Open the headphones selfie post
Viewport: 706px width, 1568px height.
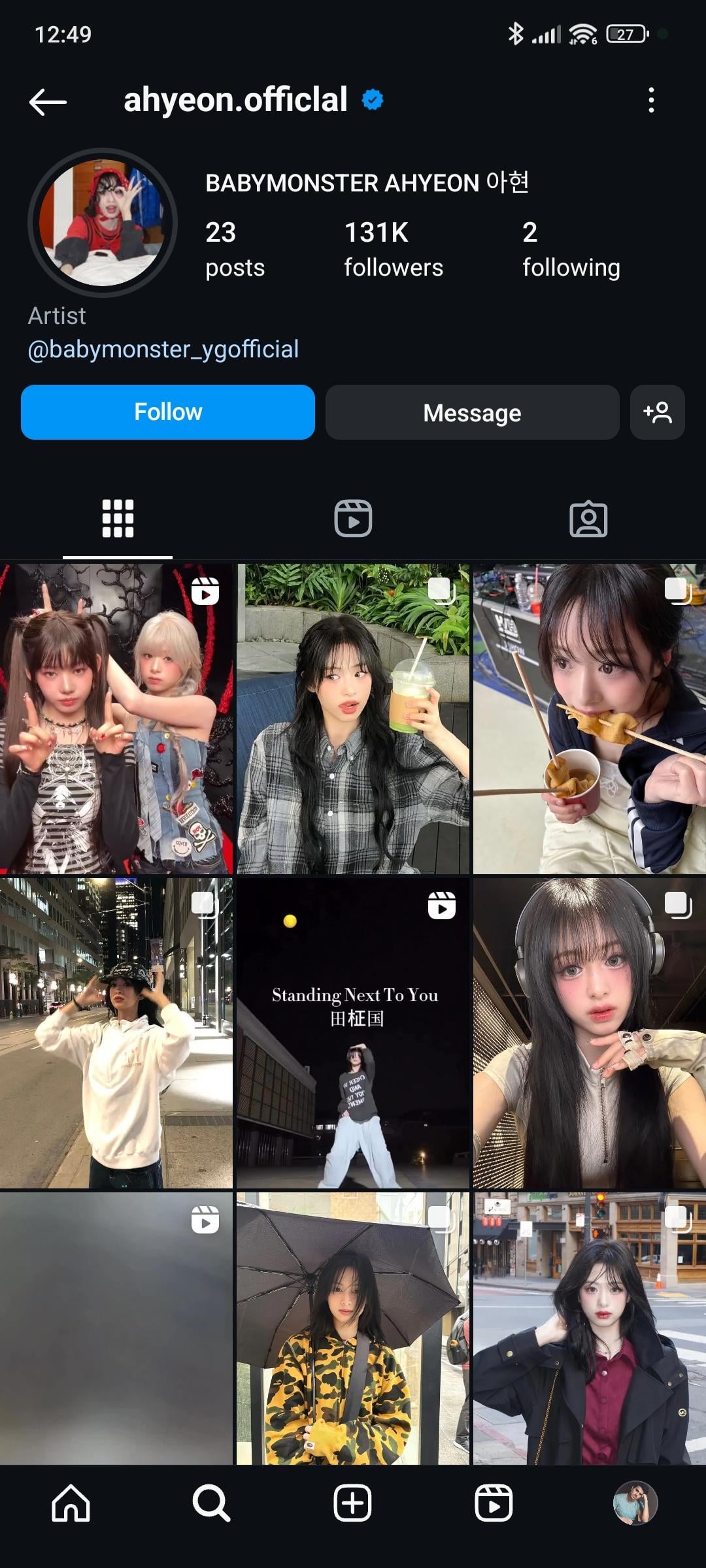coord(589,1033)
